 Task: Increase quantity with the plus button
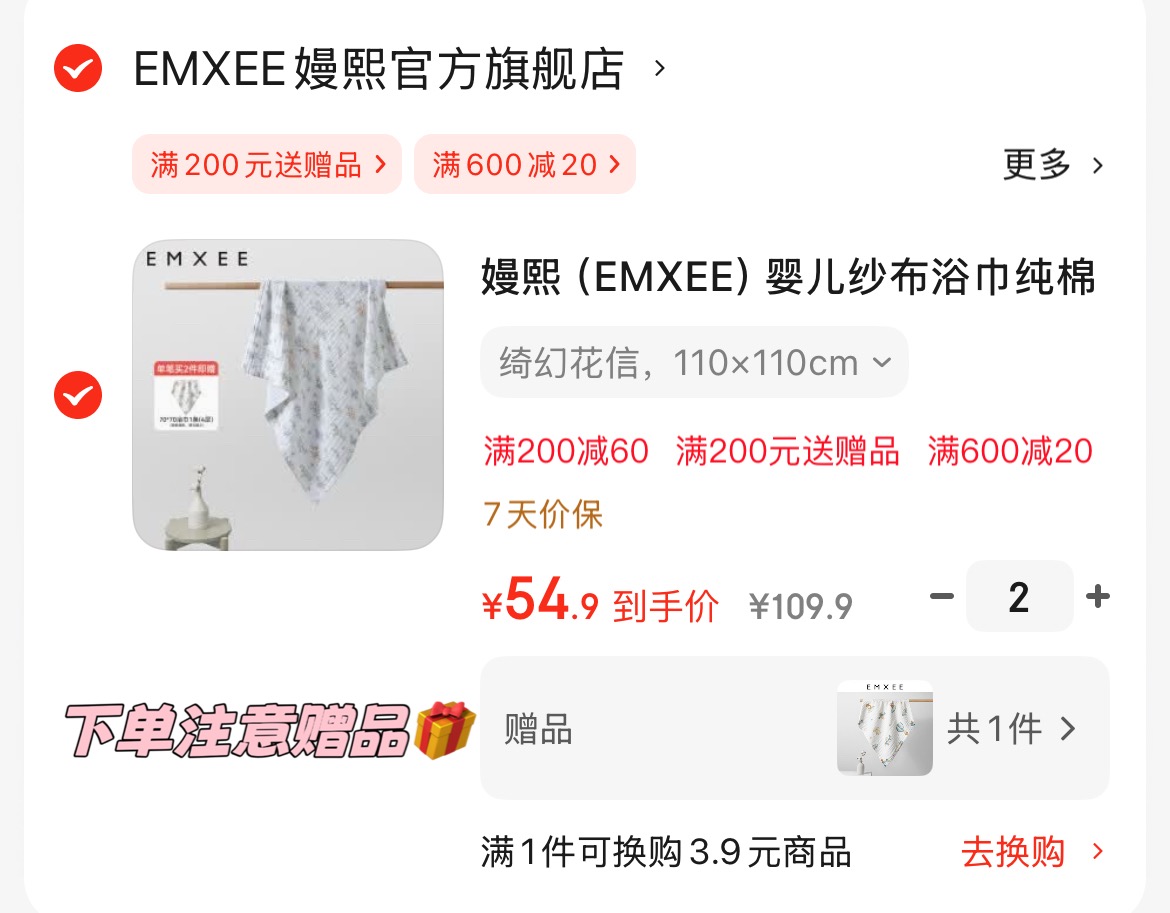1098,597
